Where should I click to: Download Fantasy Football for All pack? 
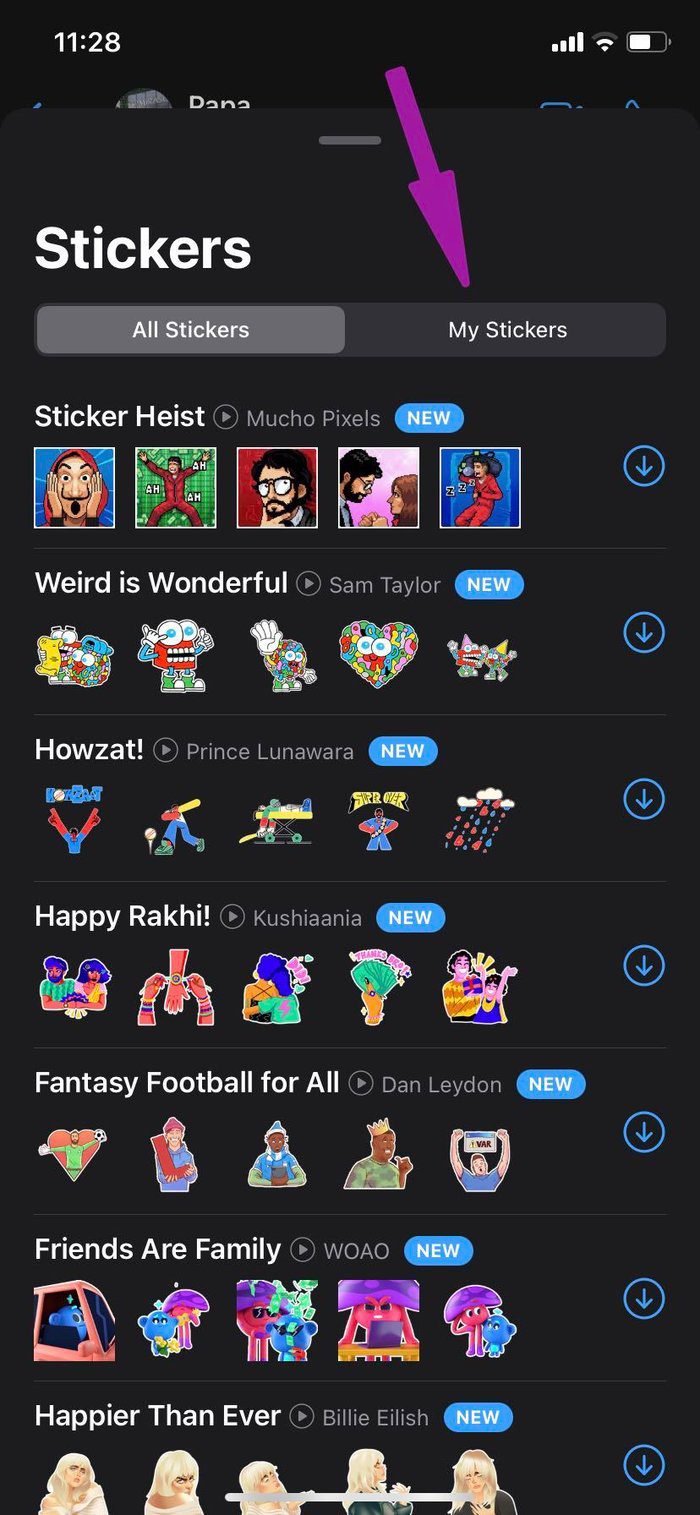(x=644, y=1132)
